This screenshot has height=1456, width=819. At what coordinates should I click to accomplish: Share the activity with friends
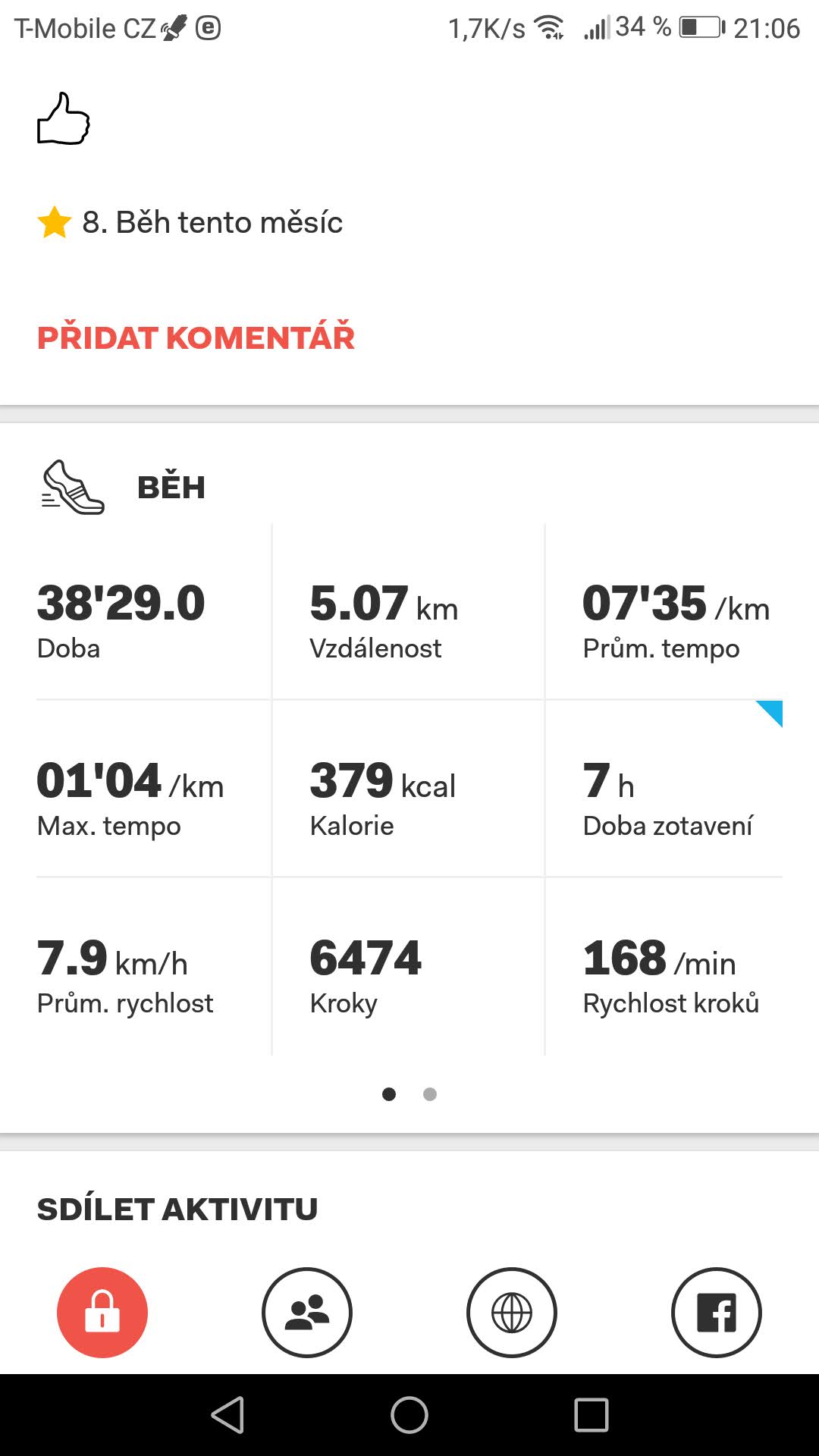pos(307,1312)
